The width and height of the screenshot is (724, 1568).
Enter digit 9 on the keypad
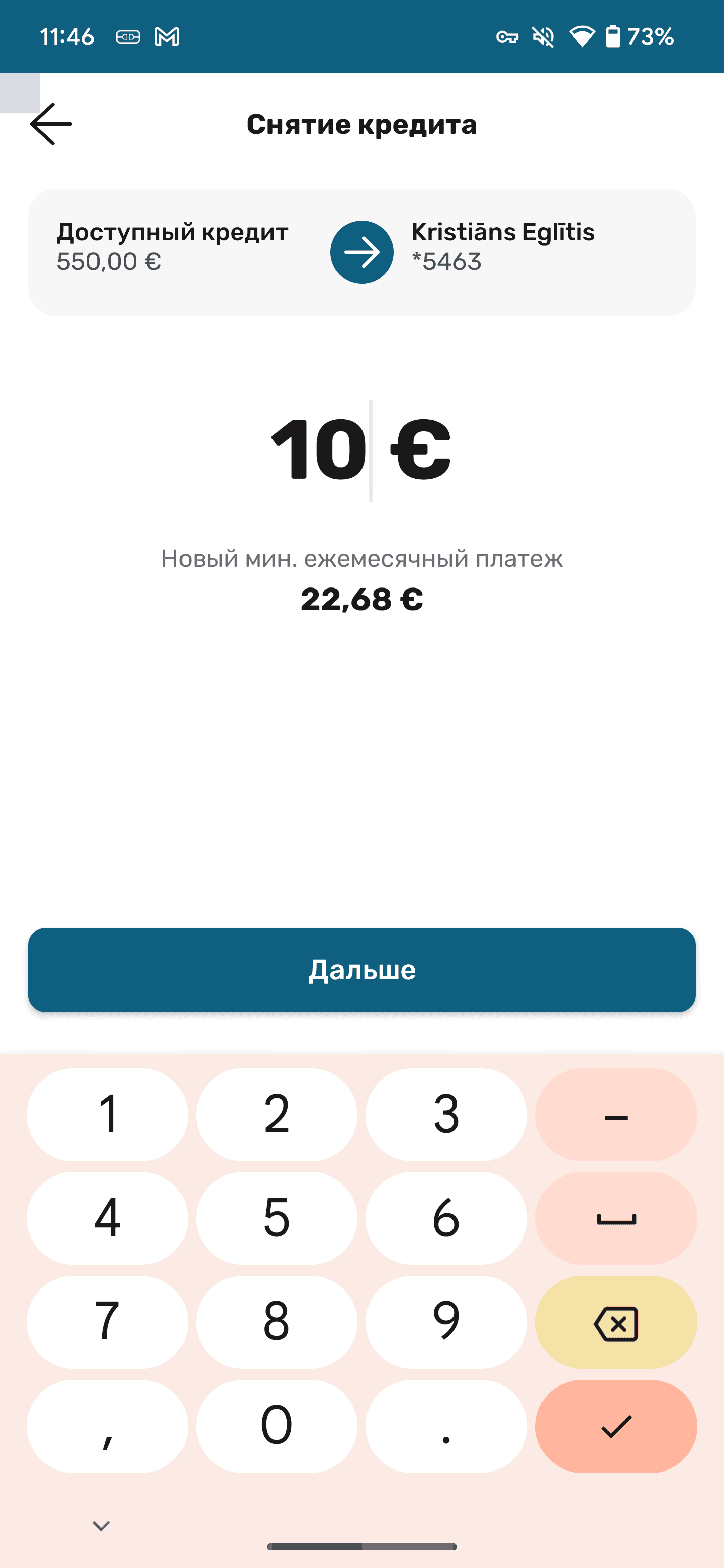point(446,1321)
